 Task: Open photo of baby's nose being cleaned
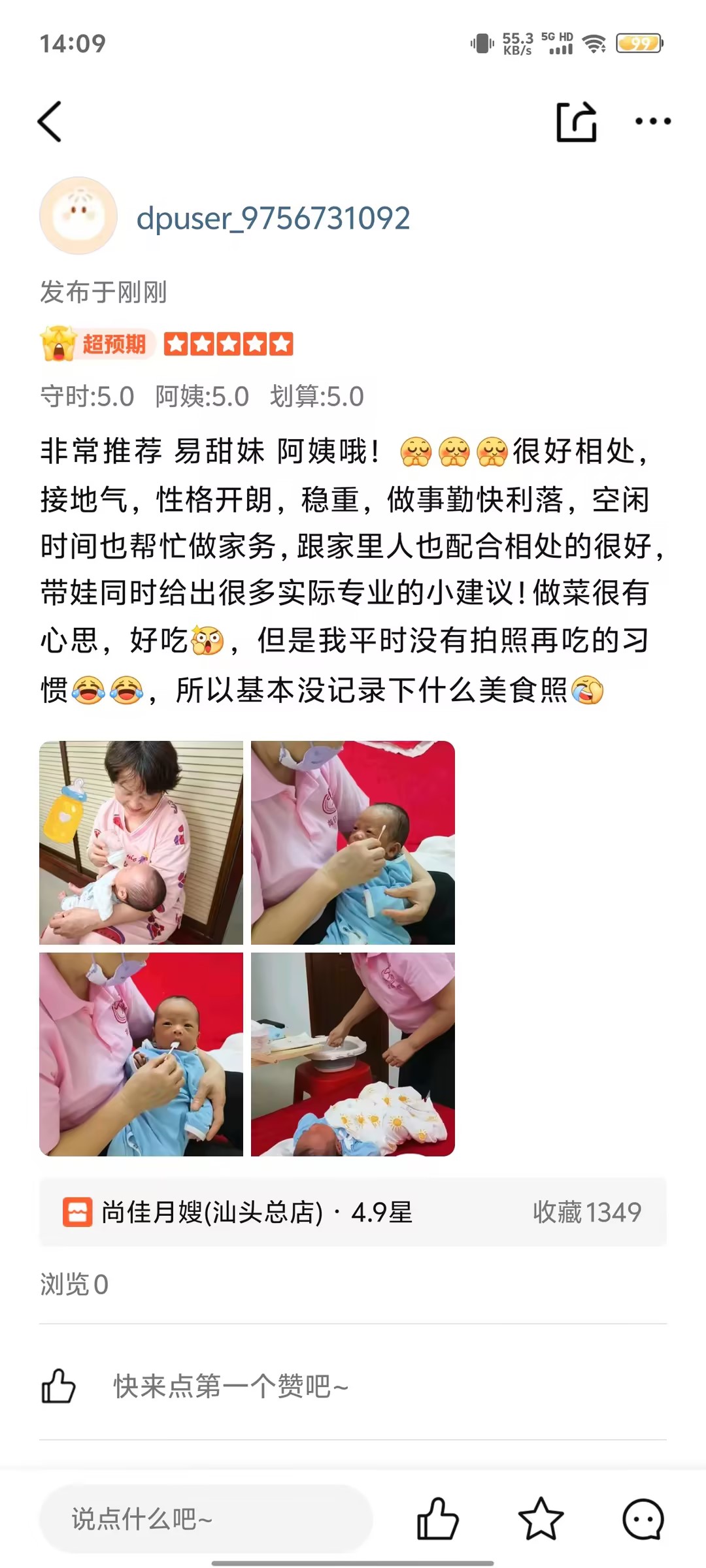tap(353, 843)
